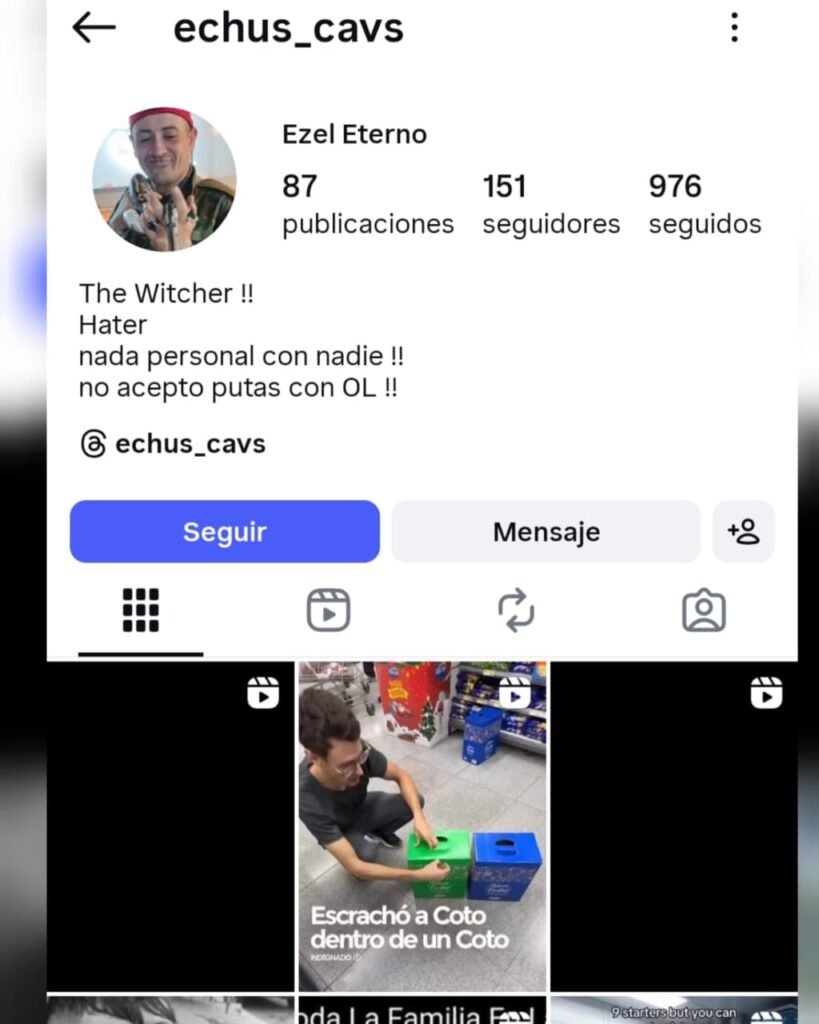Switch to the tagged photos tab
The image size is (819, 1024).
point(704,610)
